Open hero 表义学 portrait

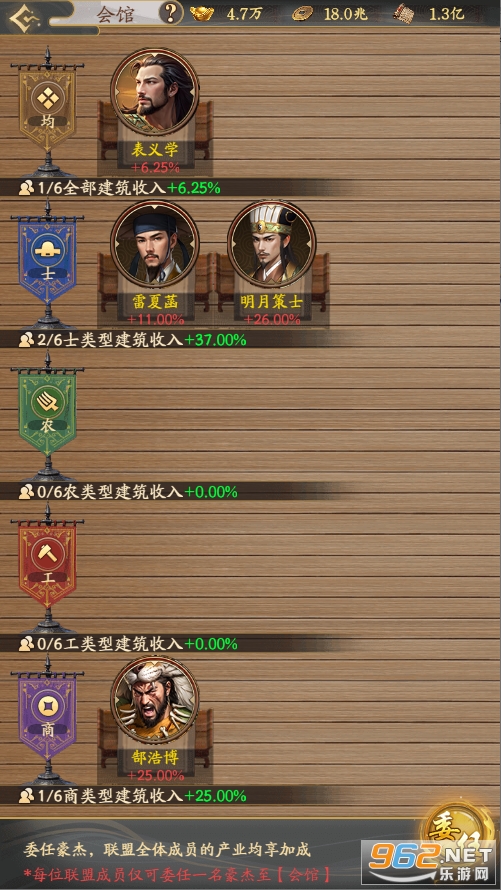(x=155, y=91)
